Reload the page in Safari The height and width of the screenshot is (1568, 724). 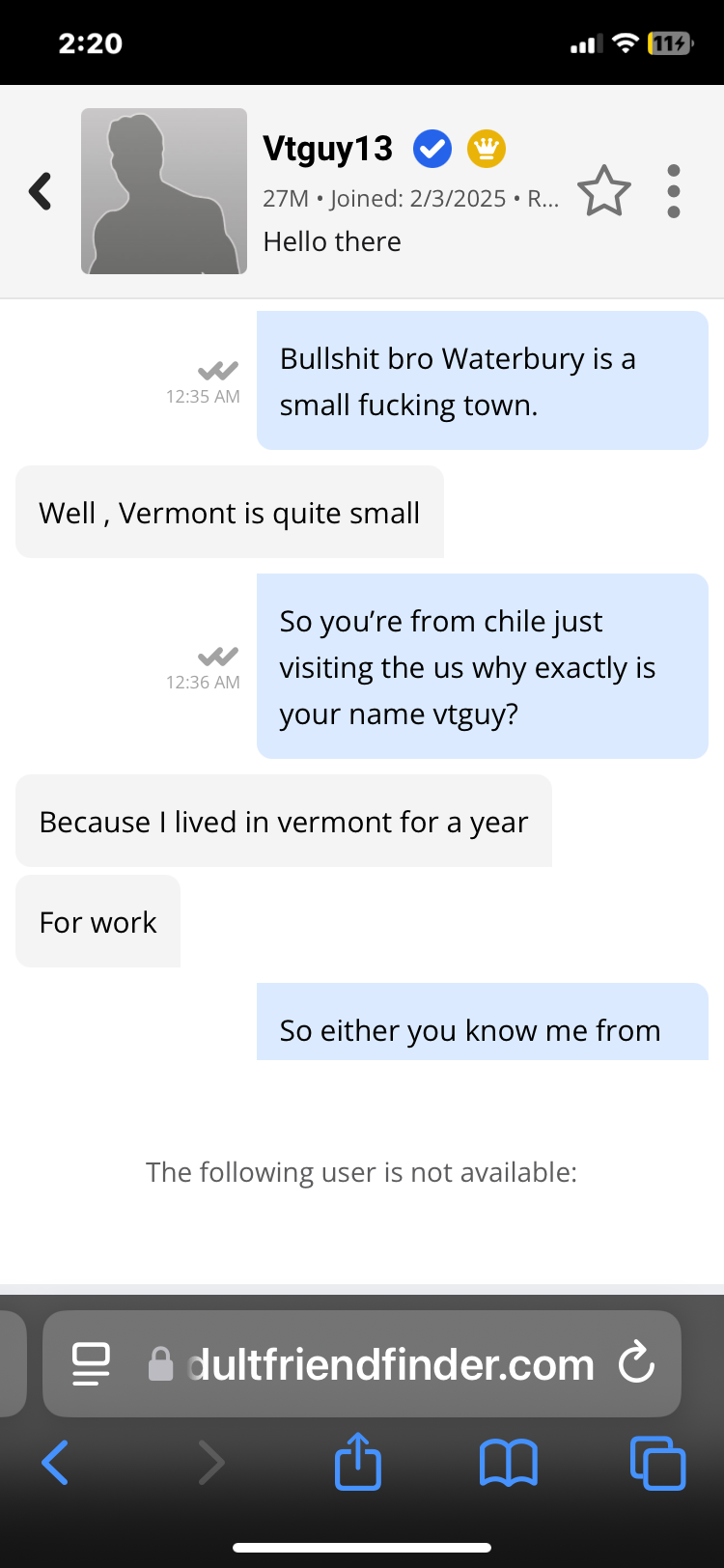636,1364
